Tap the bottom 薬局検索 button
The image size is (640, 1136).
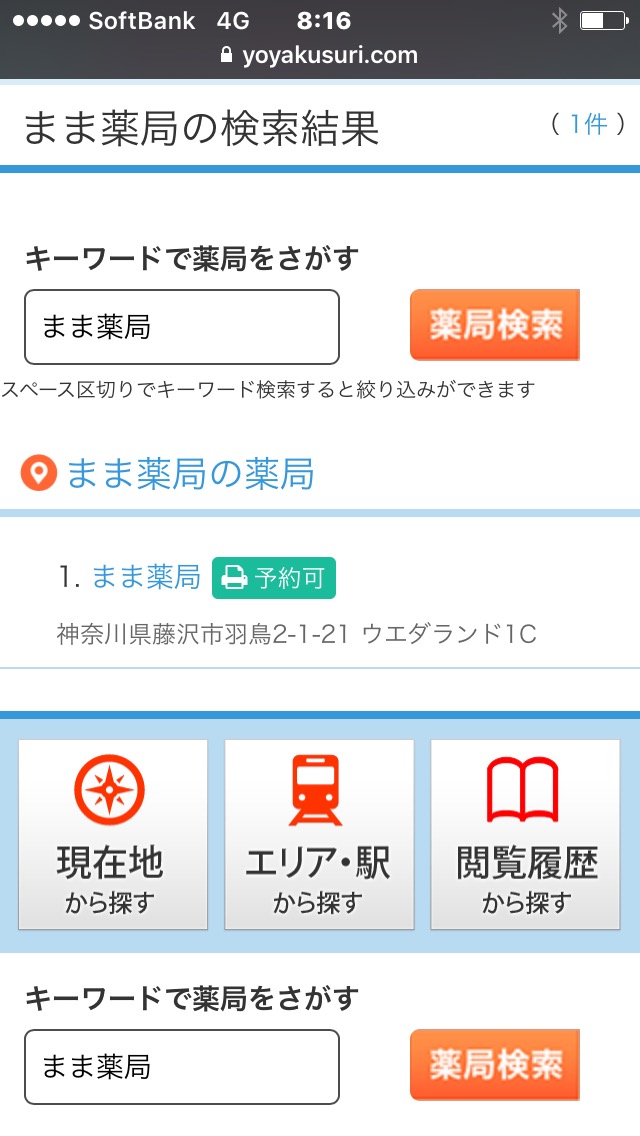point(495,1065)
